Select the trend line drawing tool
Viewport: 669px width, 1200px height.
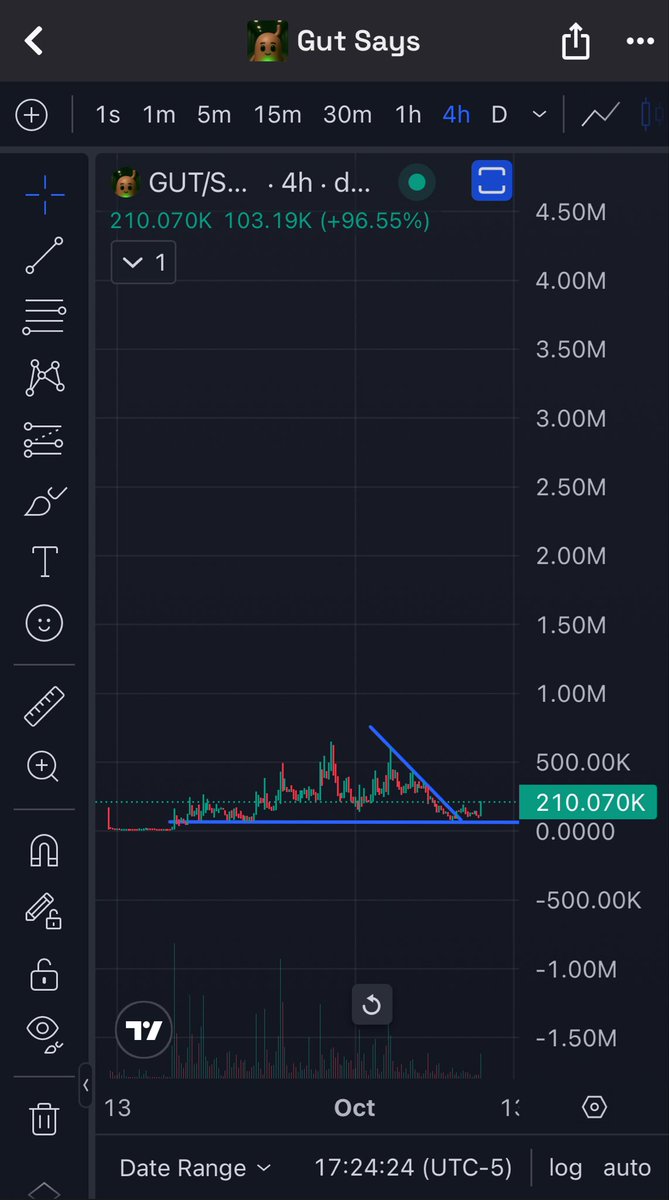[x=44, y=256]
